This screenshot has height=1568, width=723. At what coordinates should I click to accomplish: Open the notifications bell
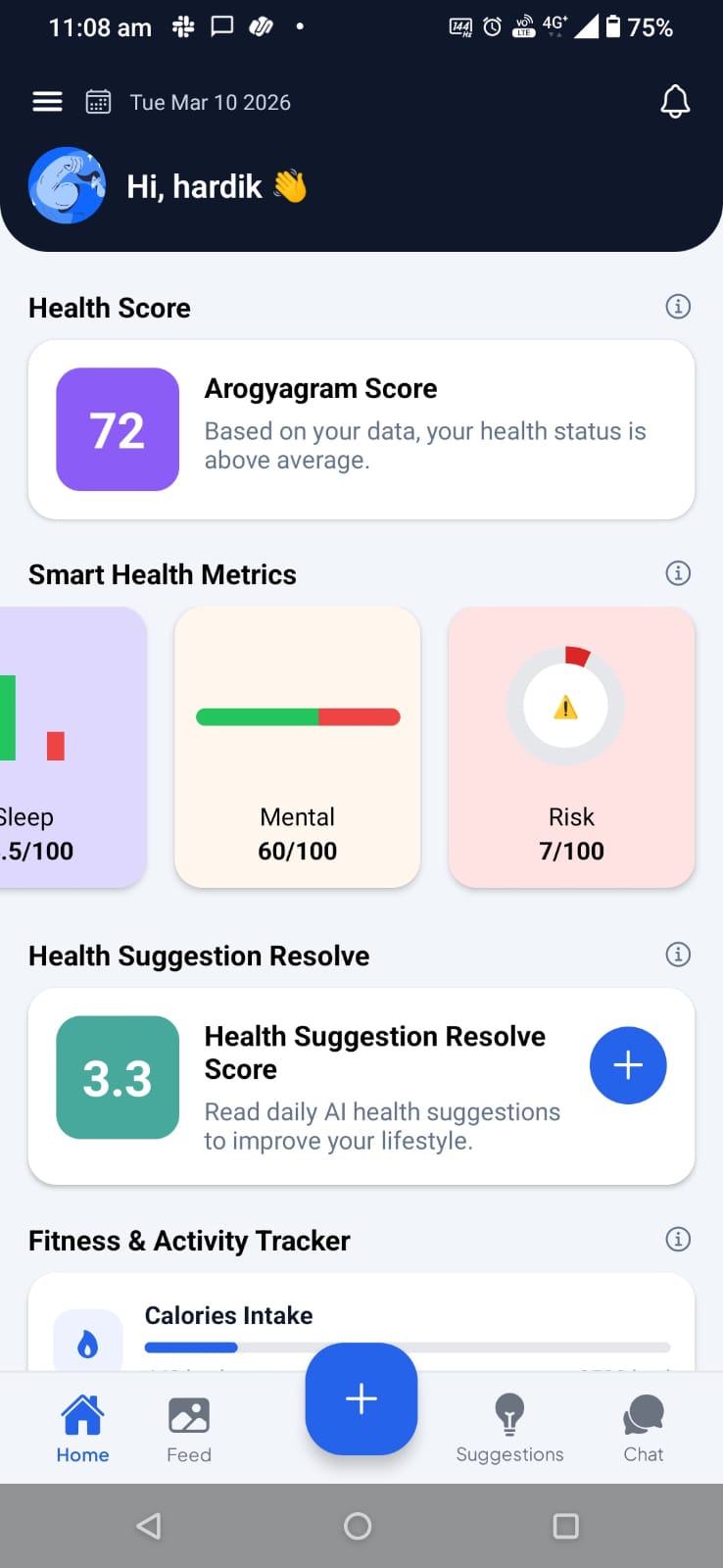pos(675,102)
